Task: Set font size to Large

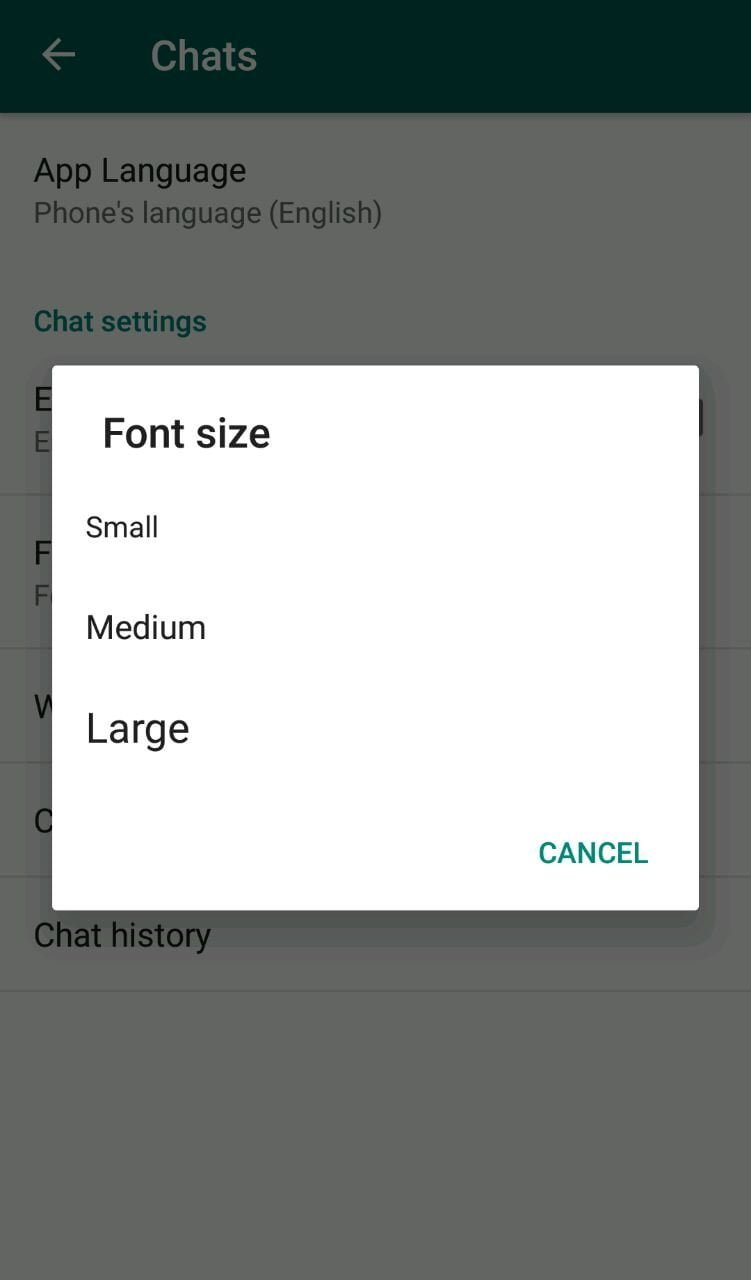Action: pos(375,728)
